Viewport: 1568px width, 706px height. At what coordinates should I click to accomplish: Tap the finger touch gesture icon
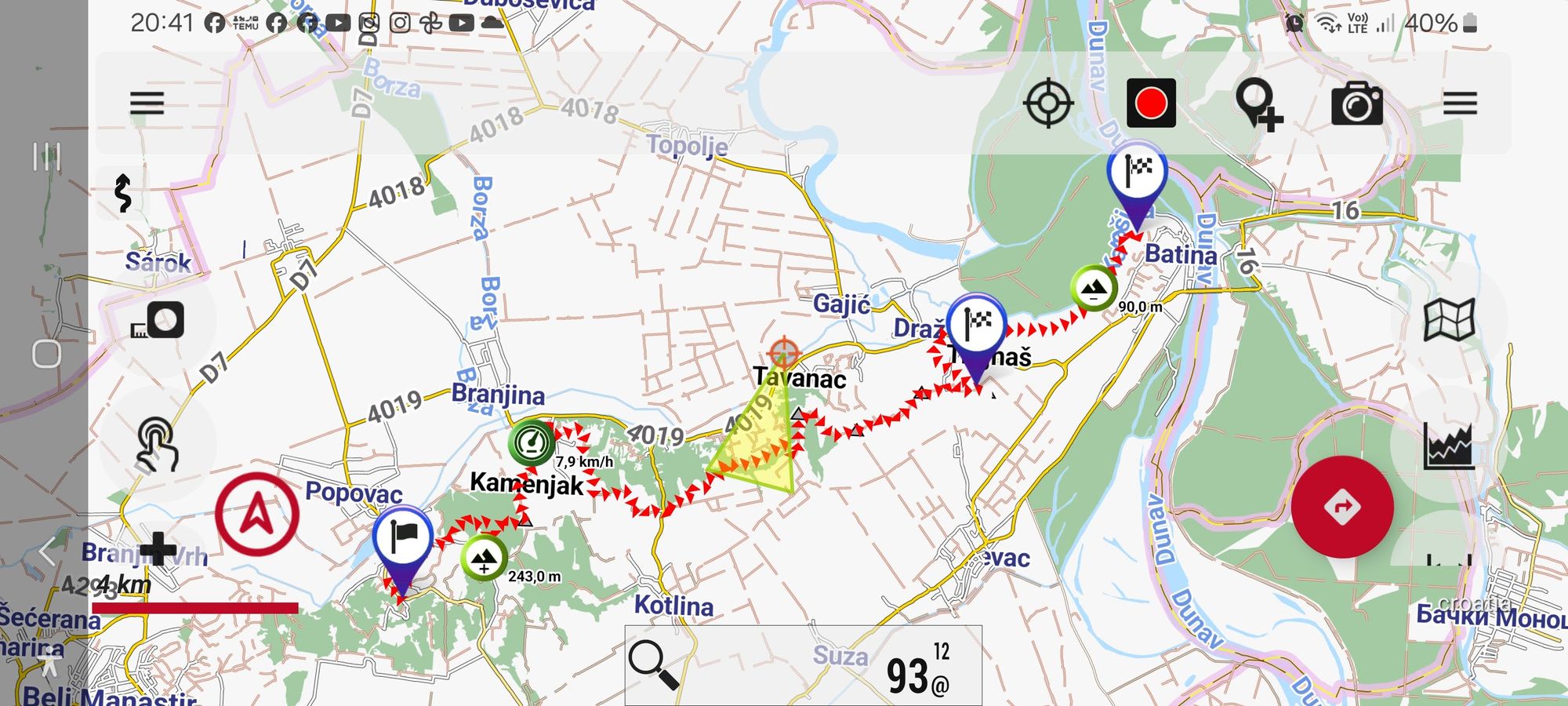(x=158, y=446)
